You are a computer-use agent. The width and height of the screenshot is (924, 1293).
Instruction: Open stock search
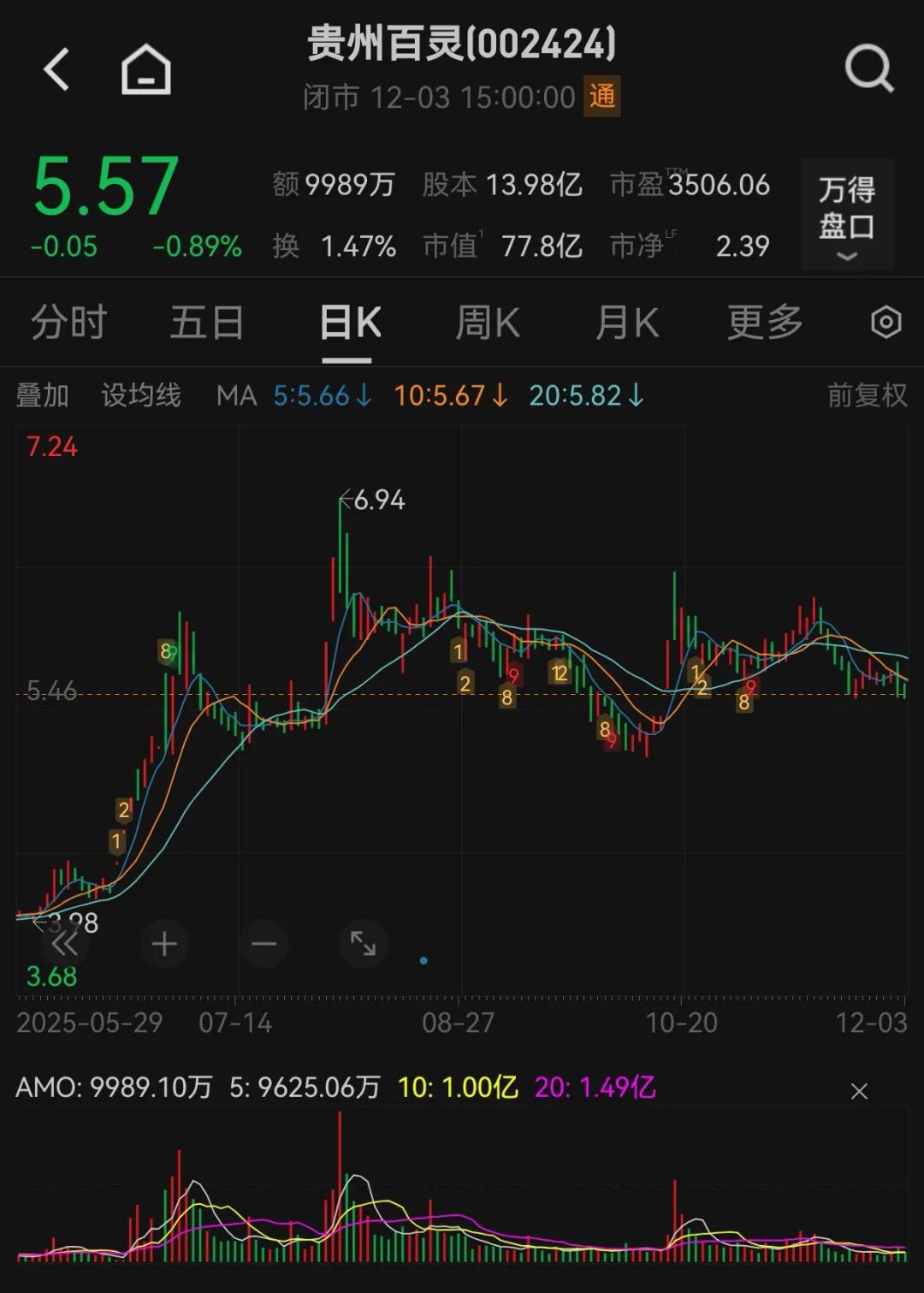coord(868,68)
